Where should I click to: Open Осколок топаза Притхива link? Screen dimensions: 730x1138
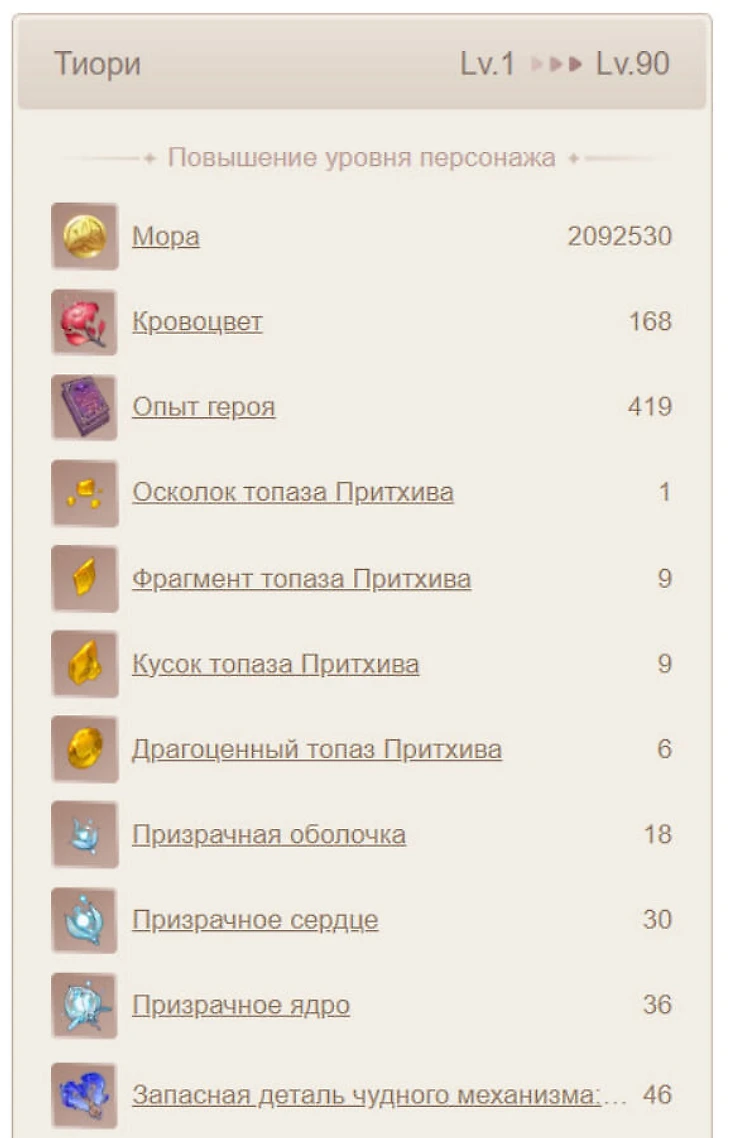(292, 492)
